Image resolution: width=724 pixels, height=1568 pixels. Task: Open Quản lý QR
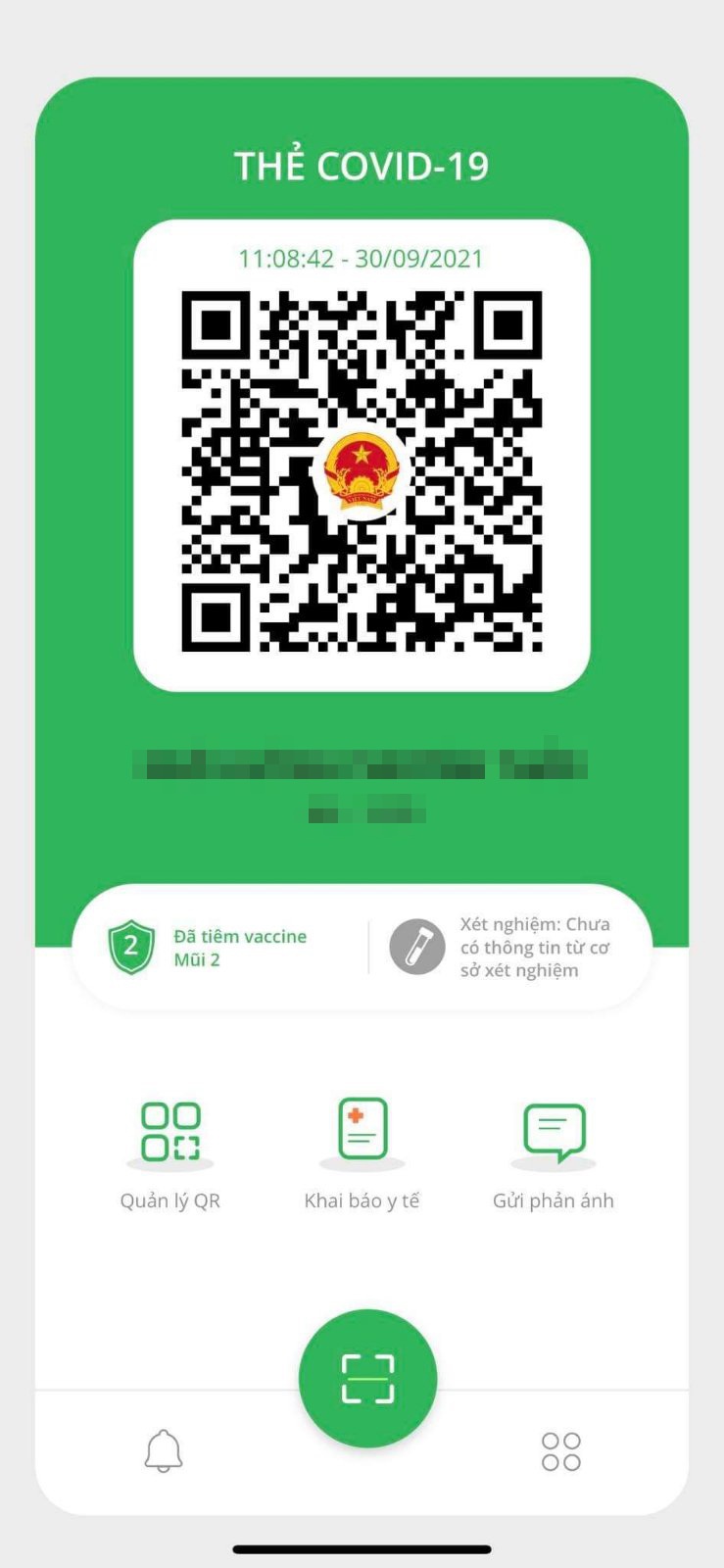tap(170, 1152)
